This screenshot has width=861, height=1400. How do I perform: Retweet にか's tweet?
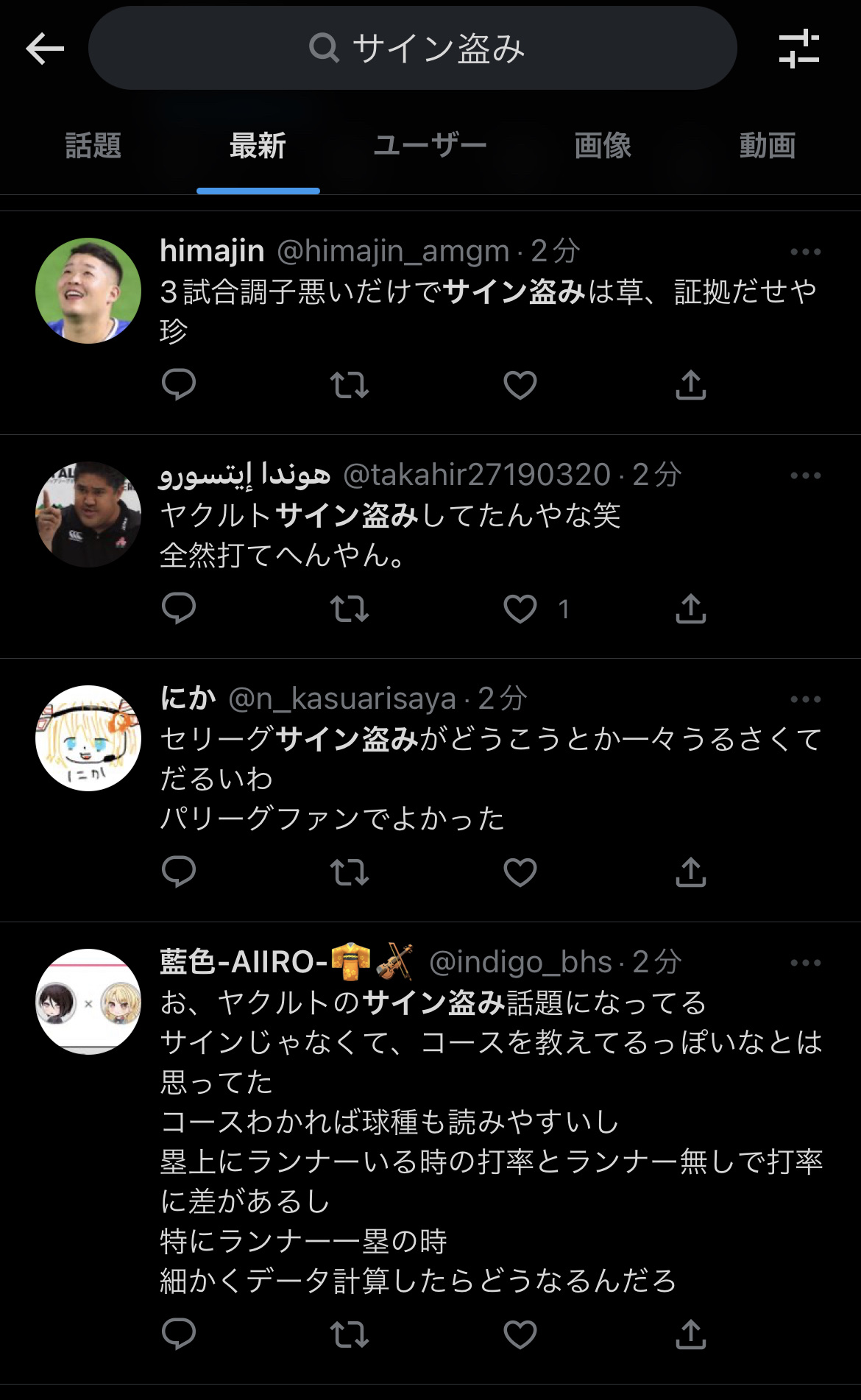click(x=350, y=872)
